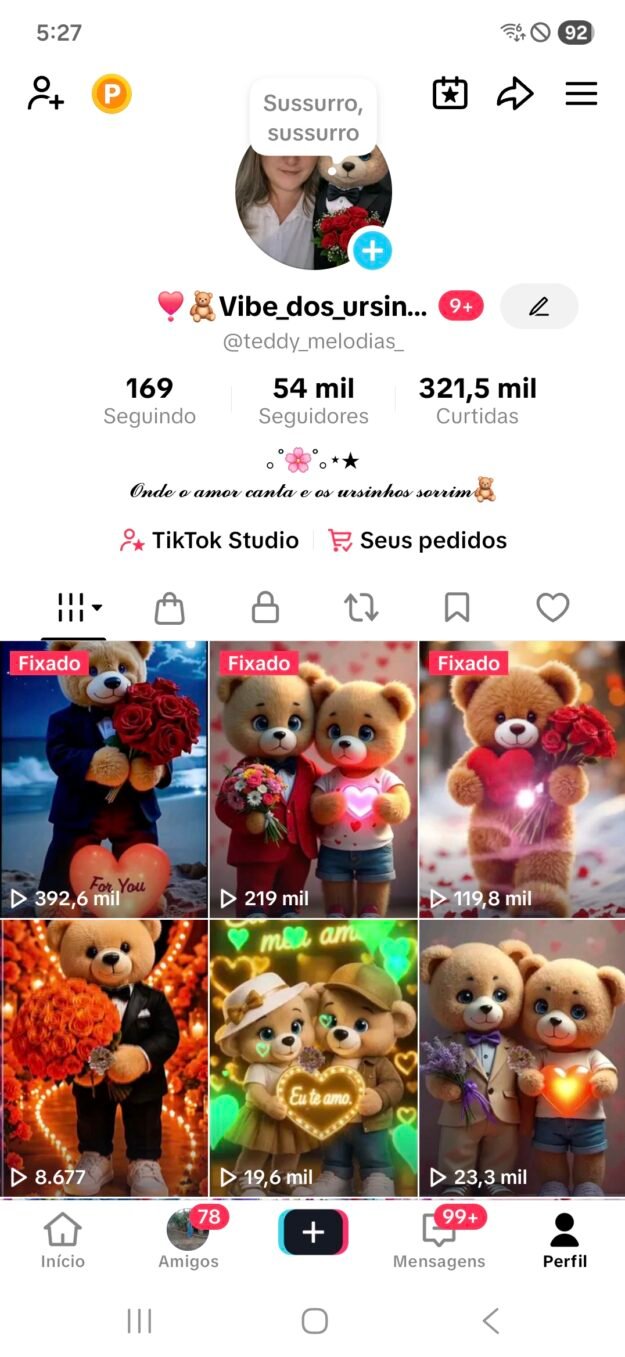
Task: Open the coin rewards icon
Action: 112,94
